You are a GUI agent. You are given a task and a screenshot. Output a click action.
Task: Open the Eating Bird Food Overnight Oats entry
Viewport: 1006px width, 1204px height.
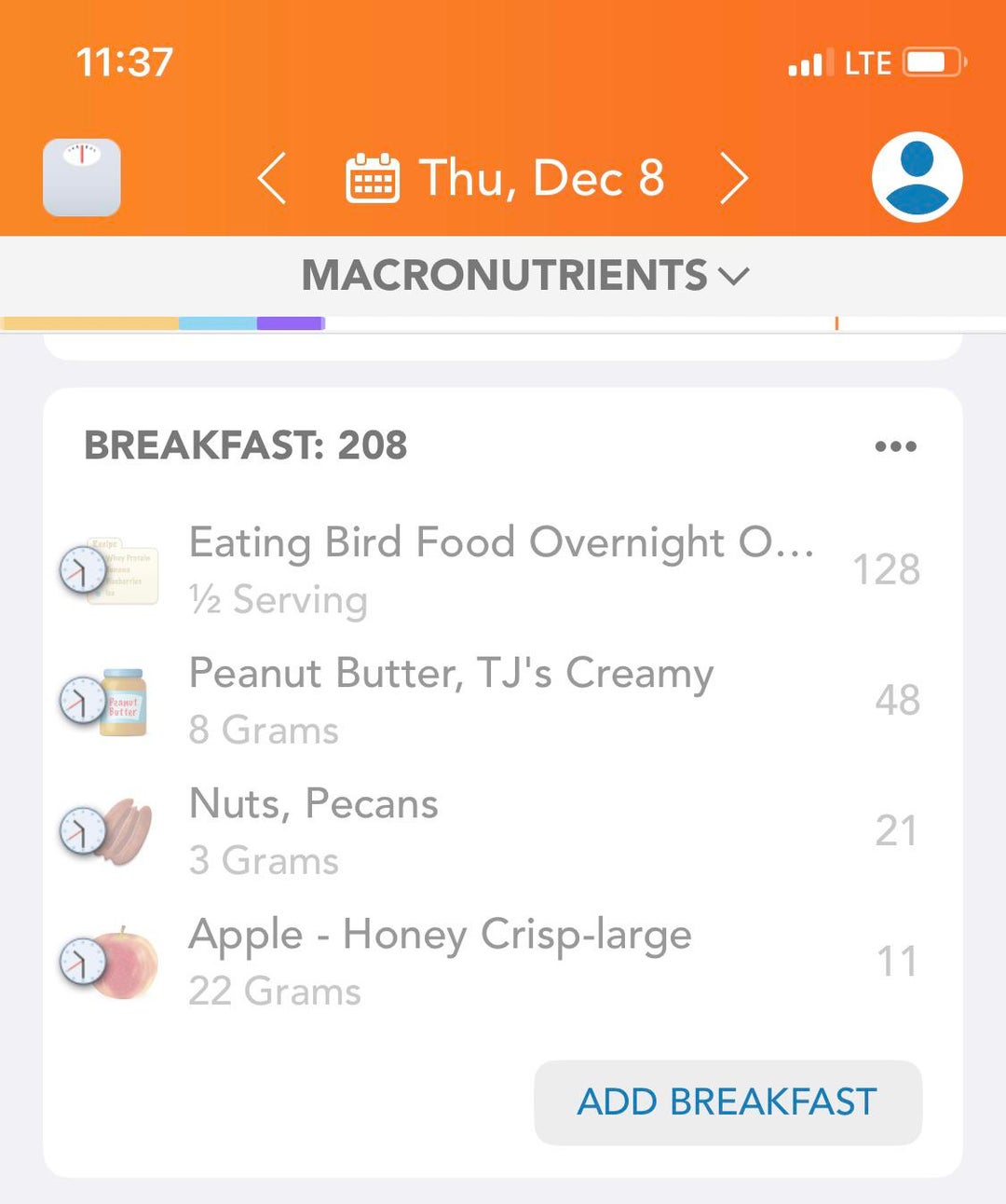(x=501, y=569)
